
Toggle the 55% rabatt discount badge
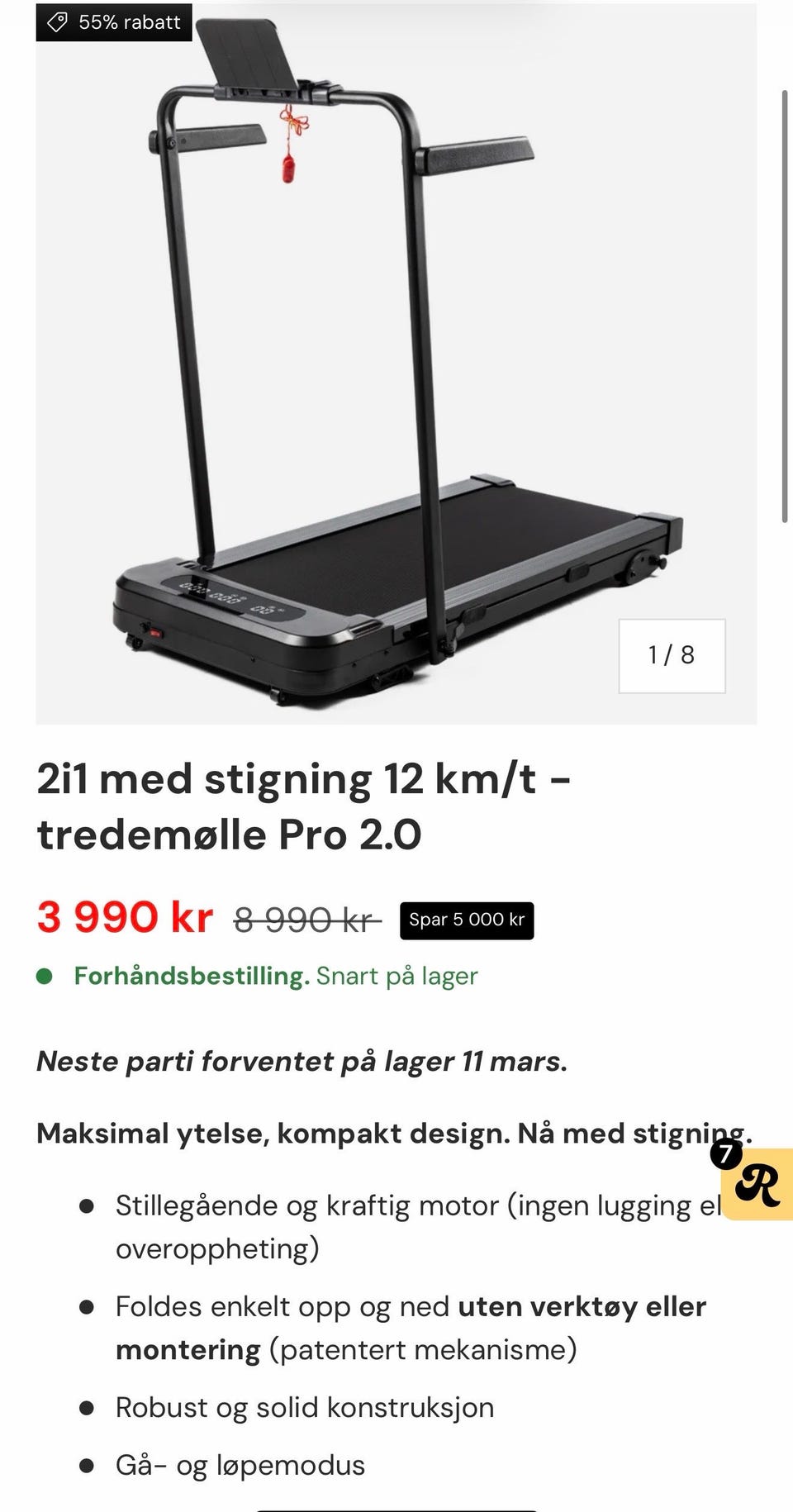pyautogui.click(x=112, y=22)
